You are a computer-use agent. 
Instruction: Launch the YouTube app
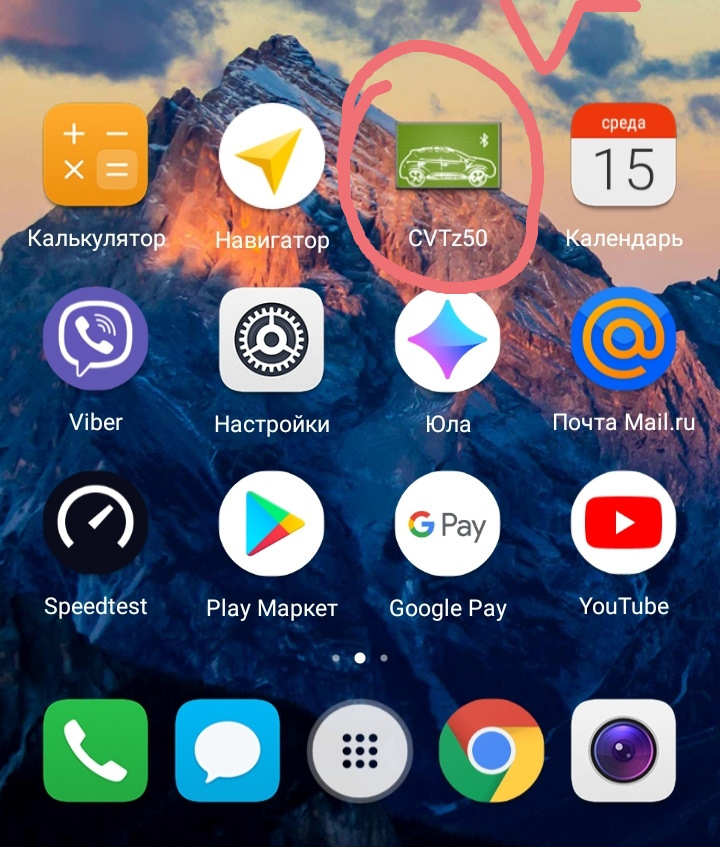[623, 523]
